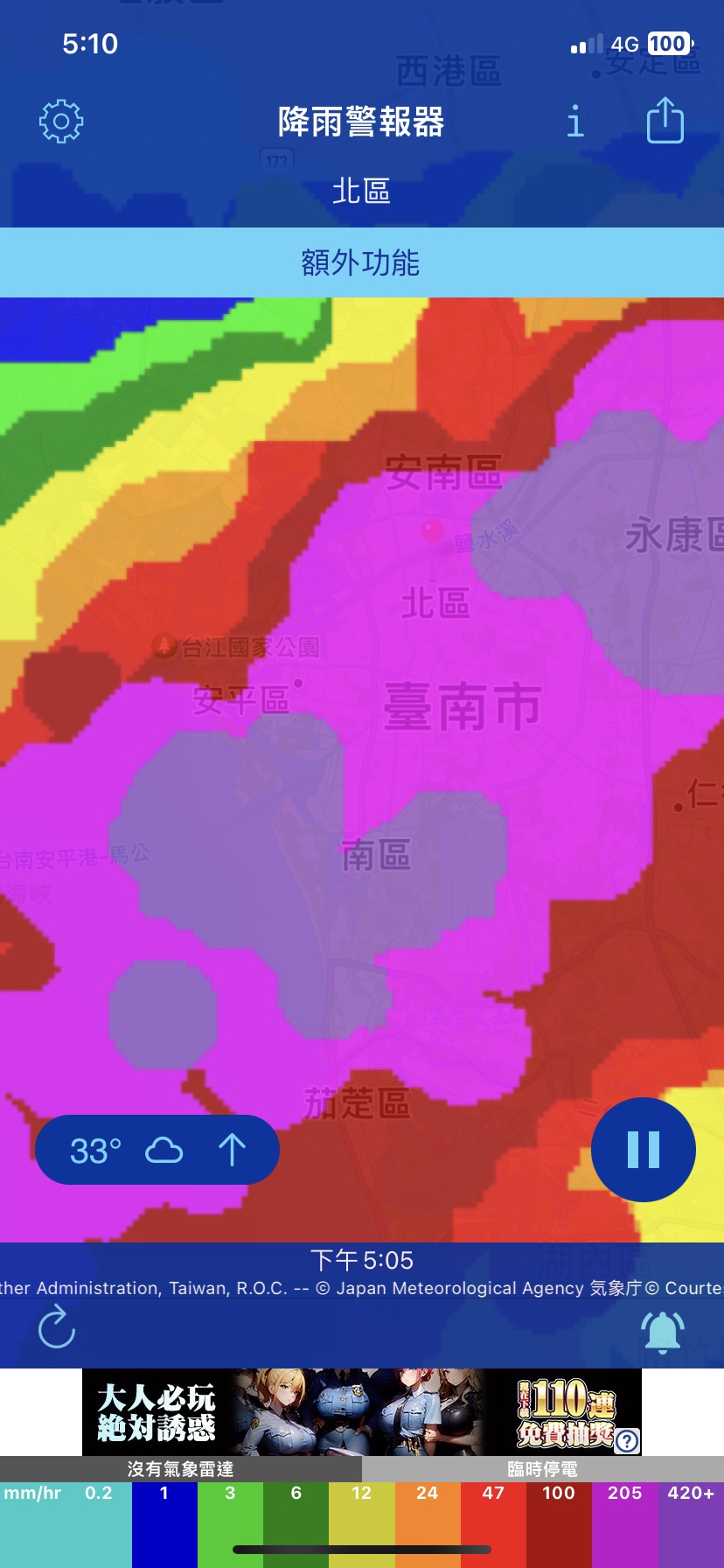Pause the radar animation
724x1568 pixels.
(x=644, y=1150)
